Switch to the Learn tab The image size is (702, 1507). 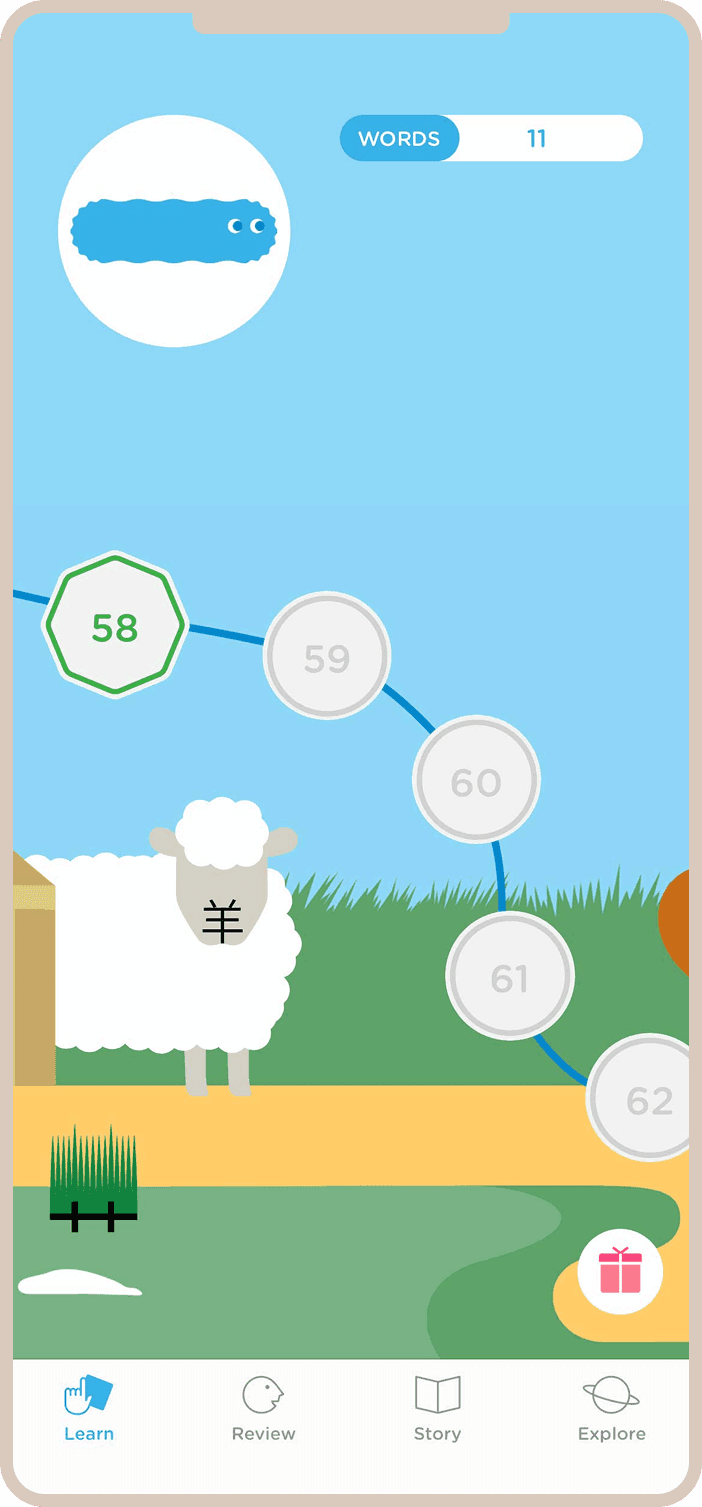89,1407
